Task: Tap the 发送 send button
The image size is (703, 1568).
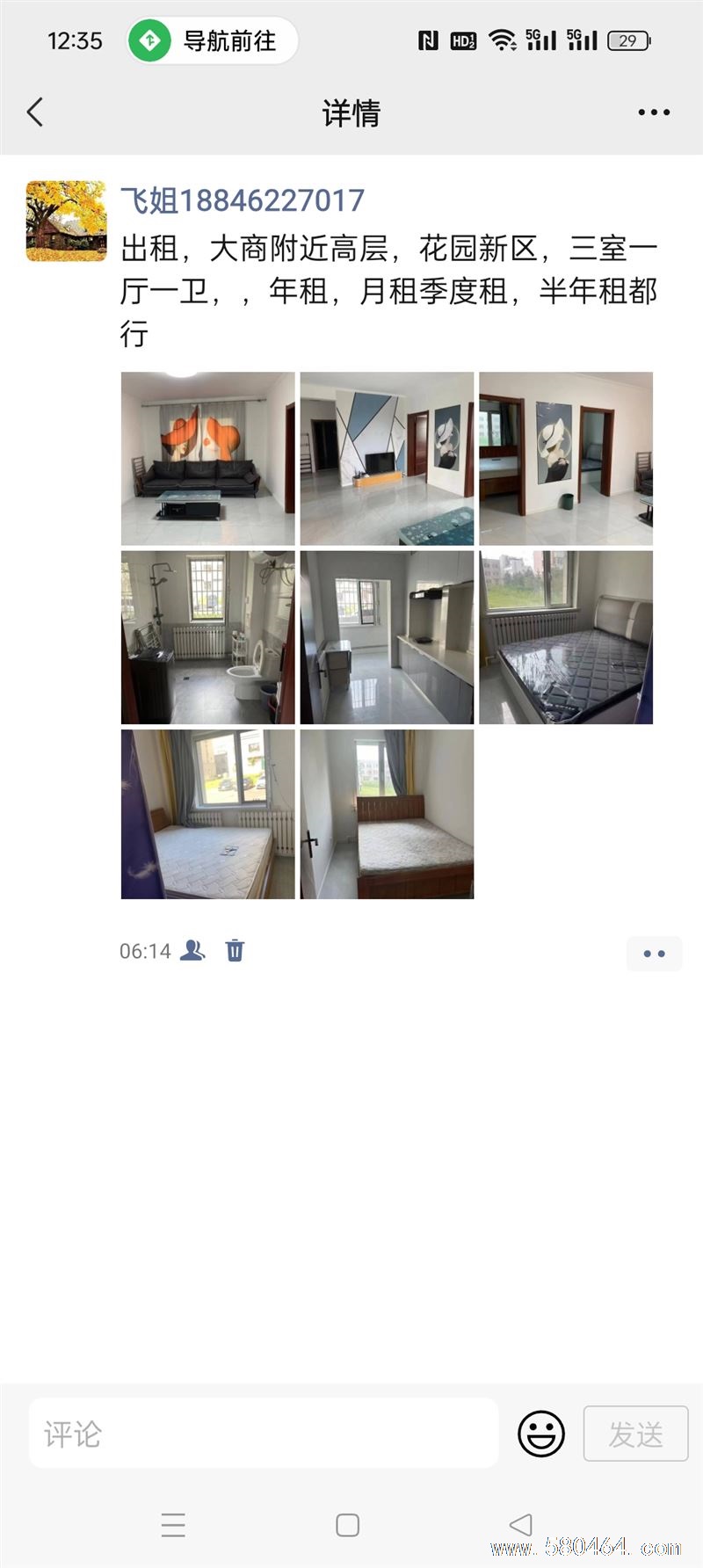Action: pos(635,1434)
